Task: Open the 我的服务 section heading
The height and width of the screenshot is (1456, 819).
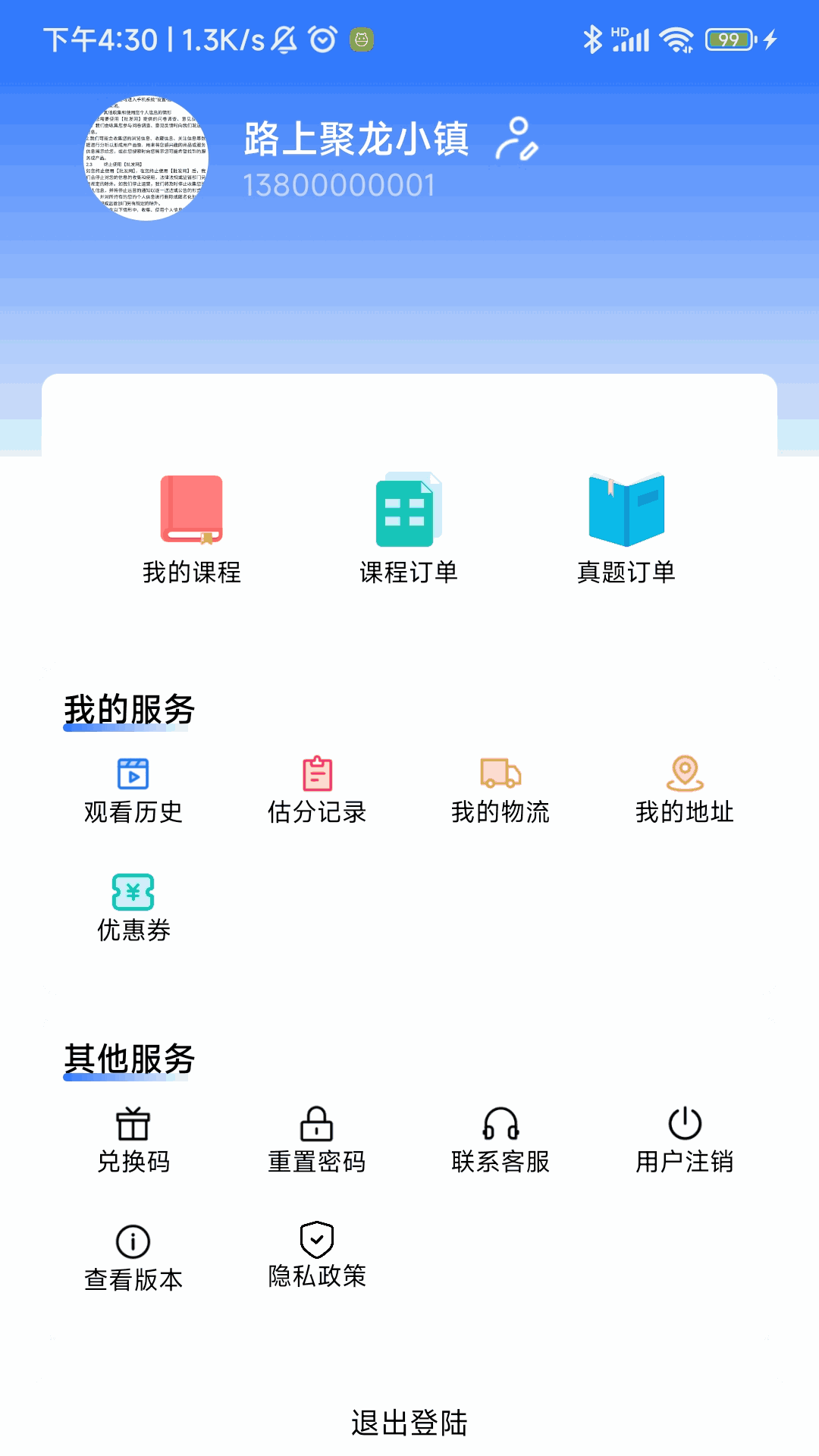Action: (129, 711)
